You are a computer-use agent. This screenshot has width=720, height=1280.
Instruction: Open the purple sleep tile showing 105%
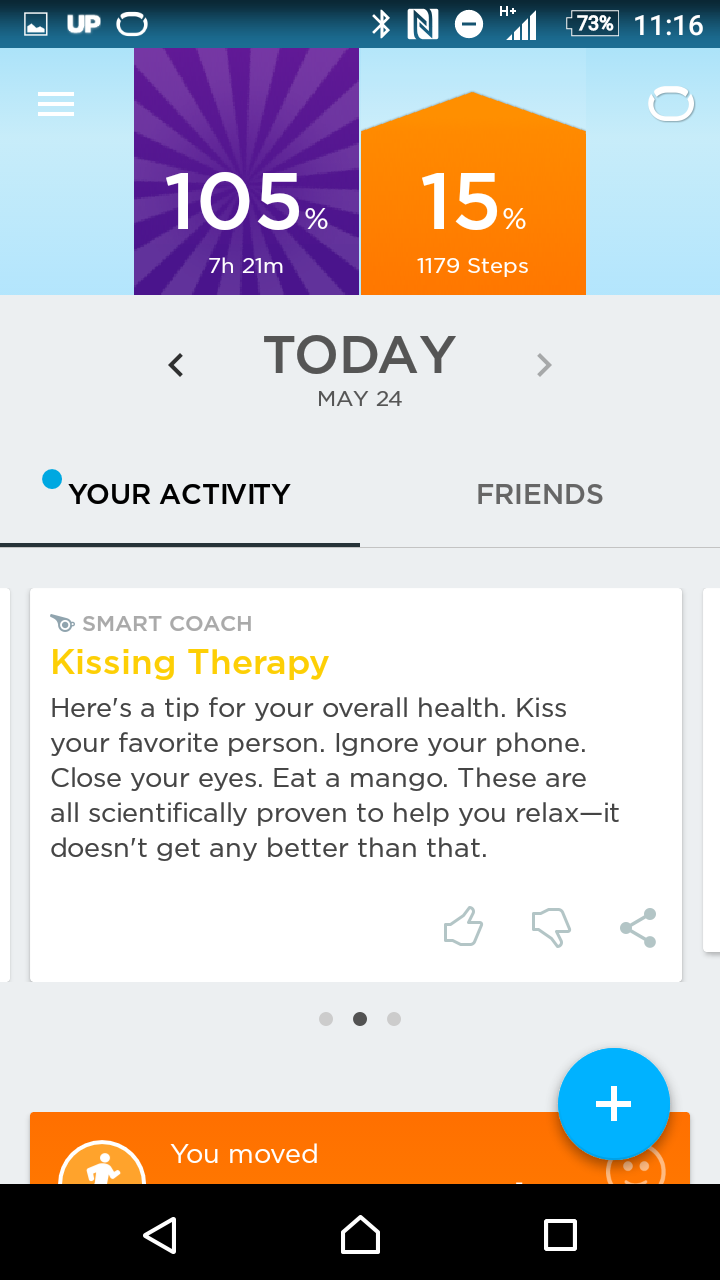pos(246,171)
